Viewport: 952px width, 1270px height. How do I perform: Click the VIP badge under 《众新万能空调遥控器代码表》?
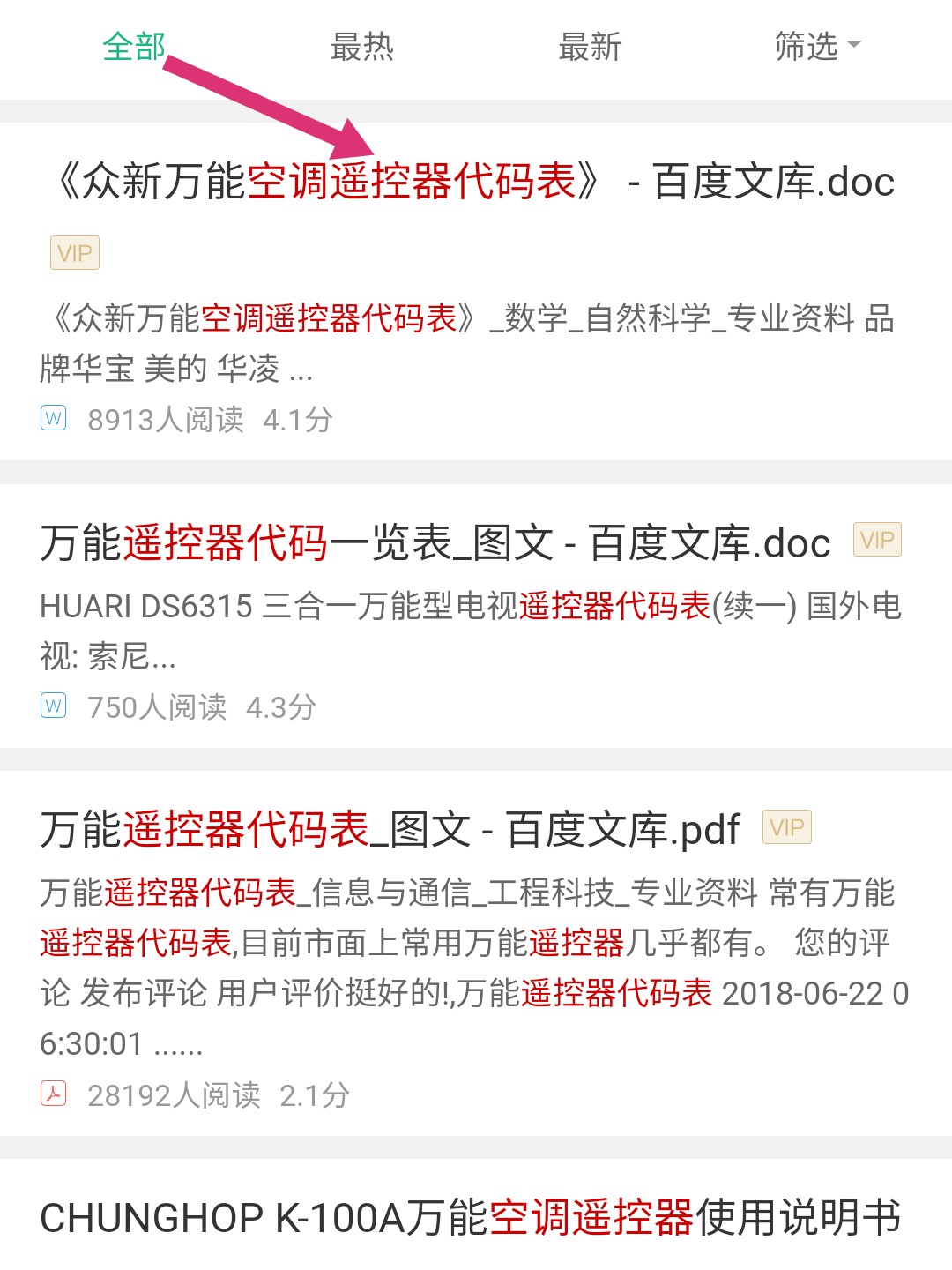pos(74,253)
